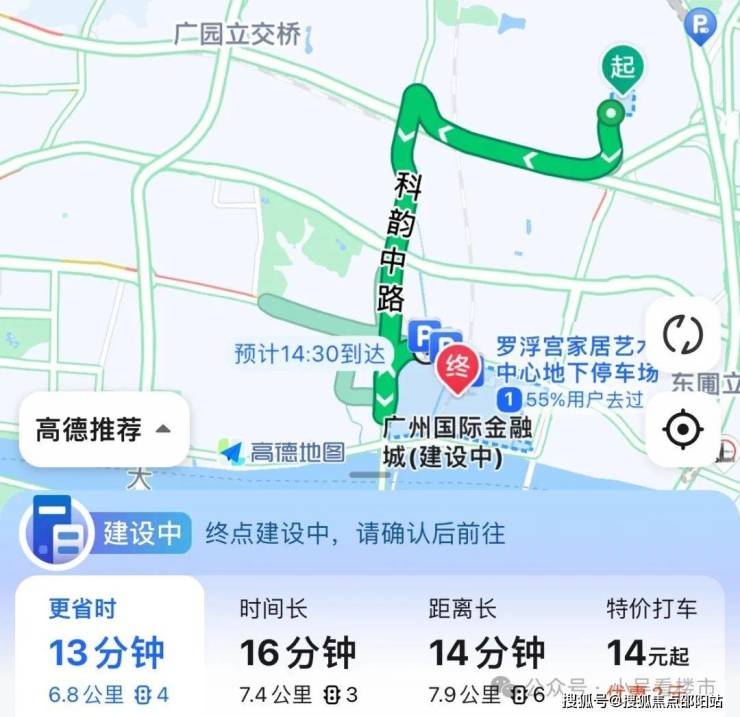Open the parking icon at the top corner

click(x=700, y=25)
